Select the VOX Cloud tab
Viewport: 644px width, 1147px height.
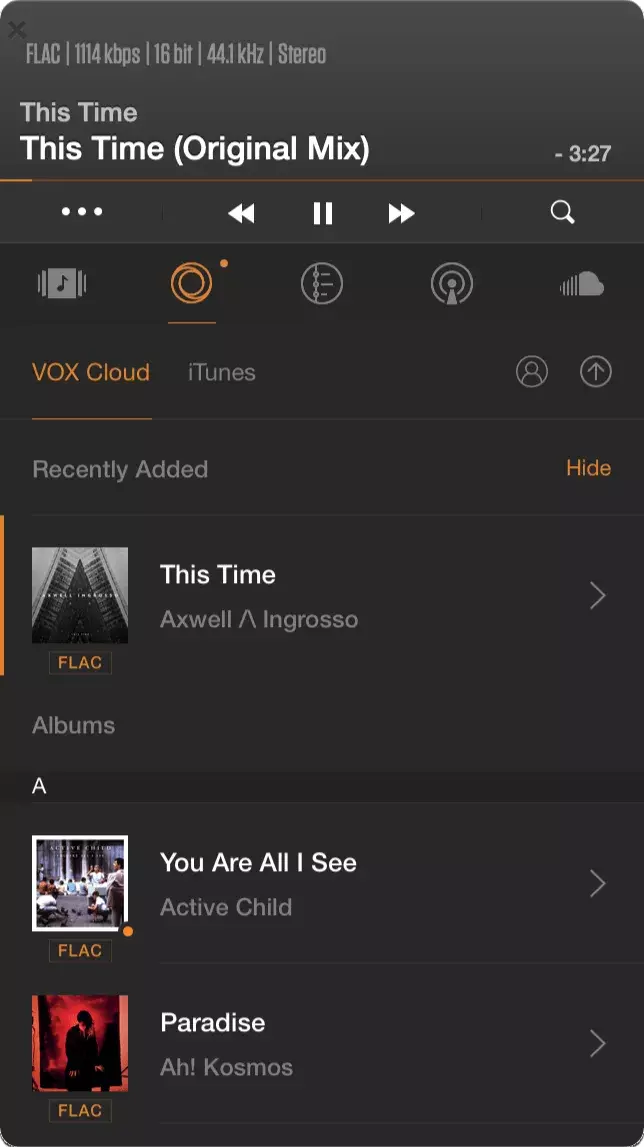click(91, 372)
